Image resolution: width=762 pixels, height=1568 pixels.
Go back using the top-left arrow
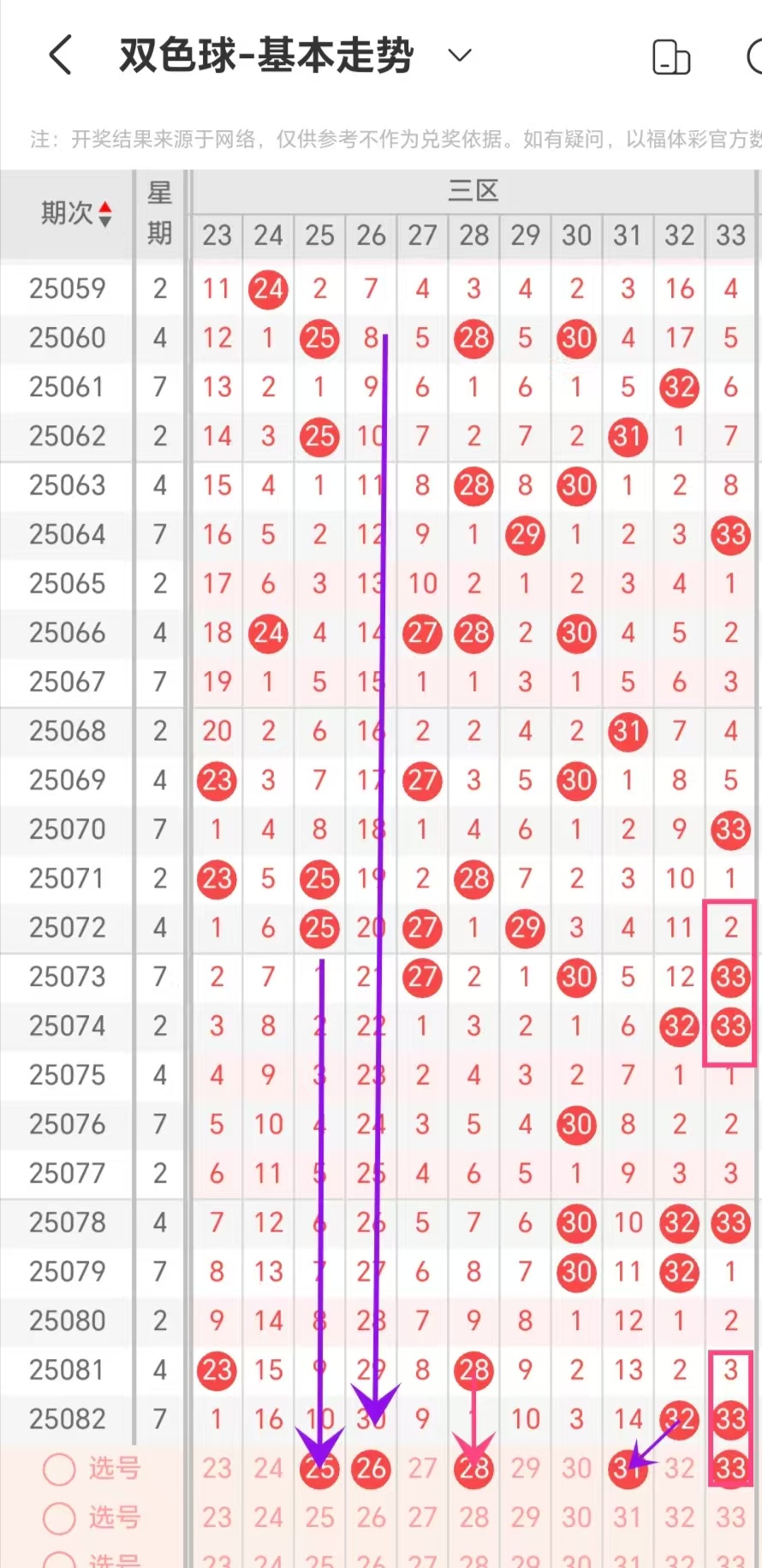pyautogui.click(x=60, y=56)
